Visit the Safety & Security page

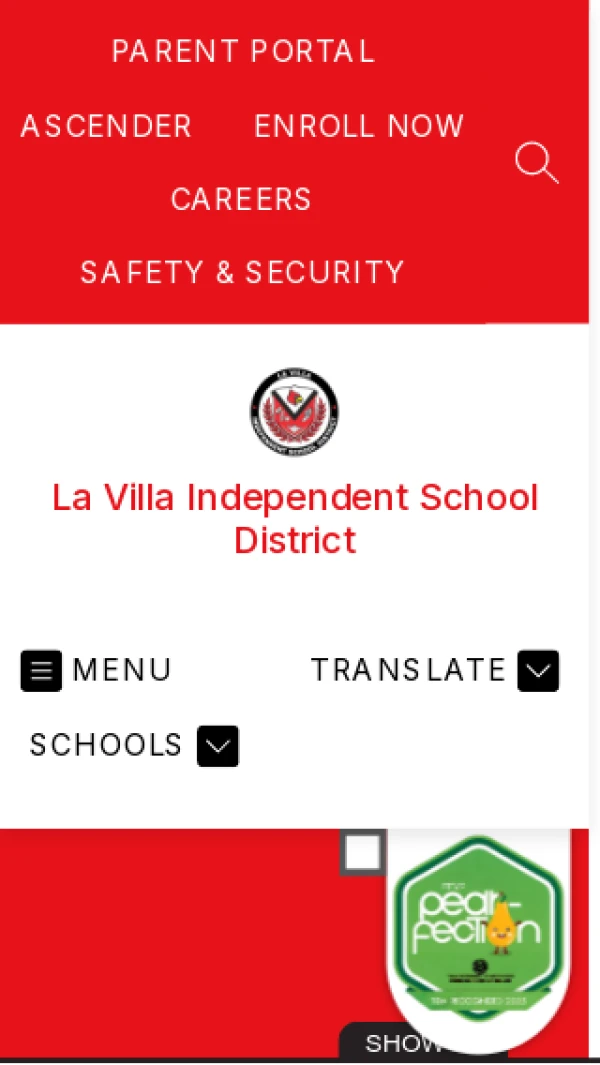[x=242, y=272]
